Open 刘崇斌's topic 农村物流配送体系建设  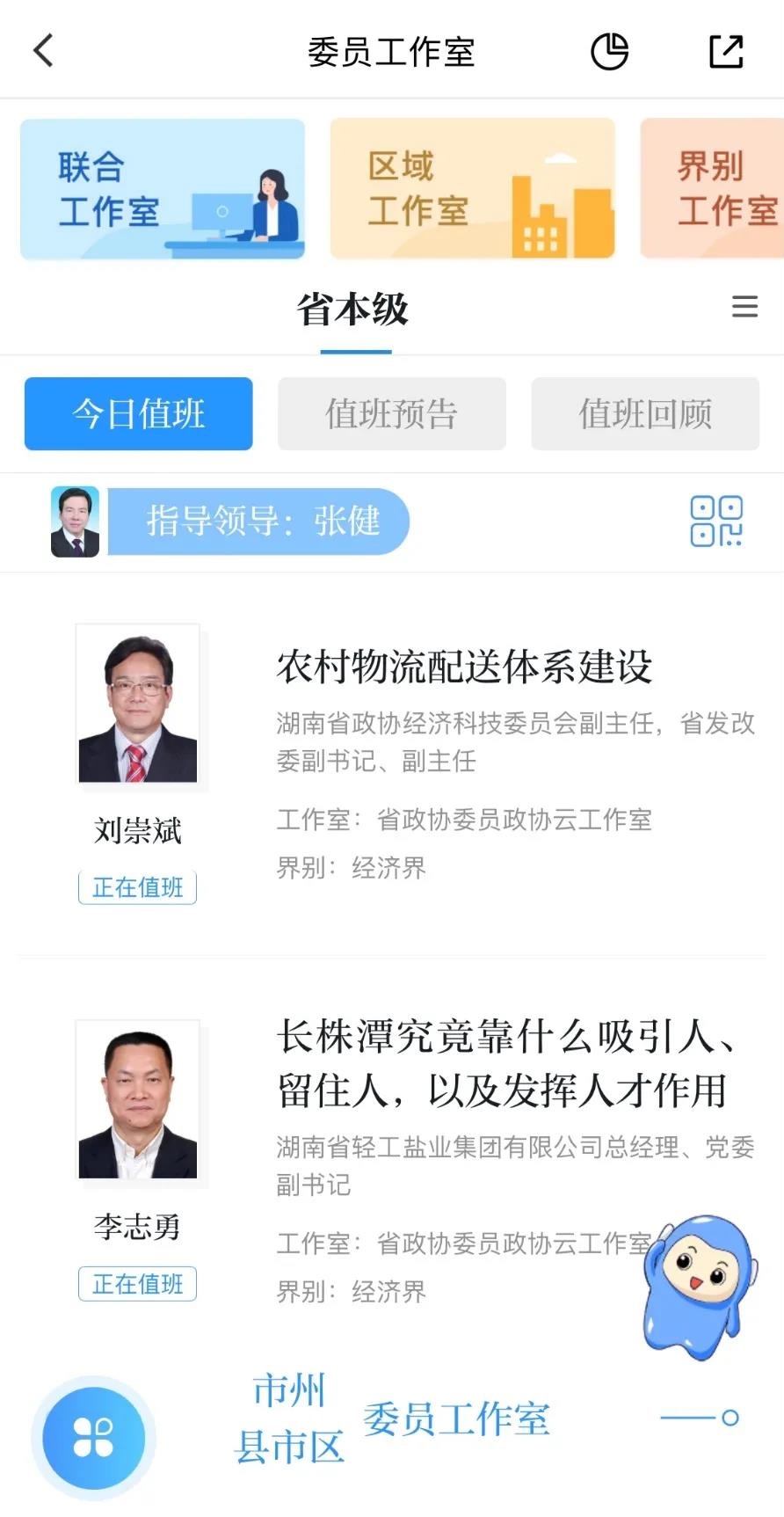[x=464, y=667]
